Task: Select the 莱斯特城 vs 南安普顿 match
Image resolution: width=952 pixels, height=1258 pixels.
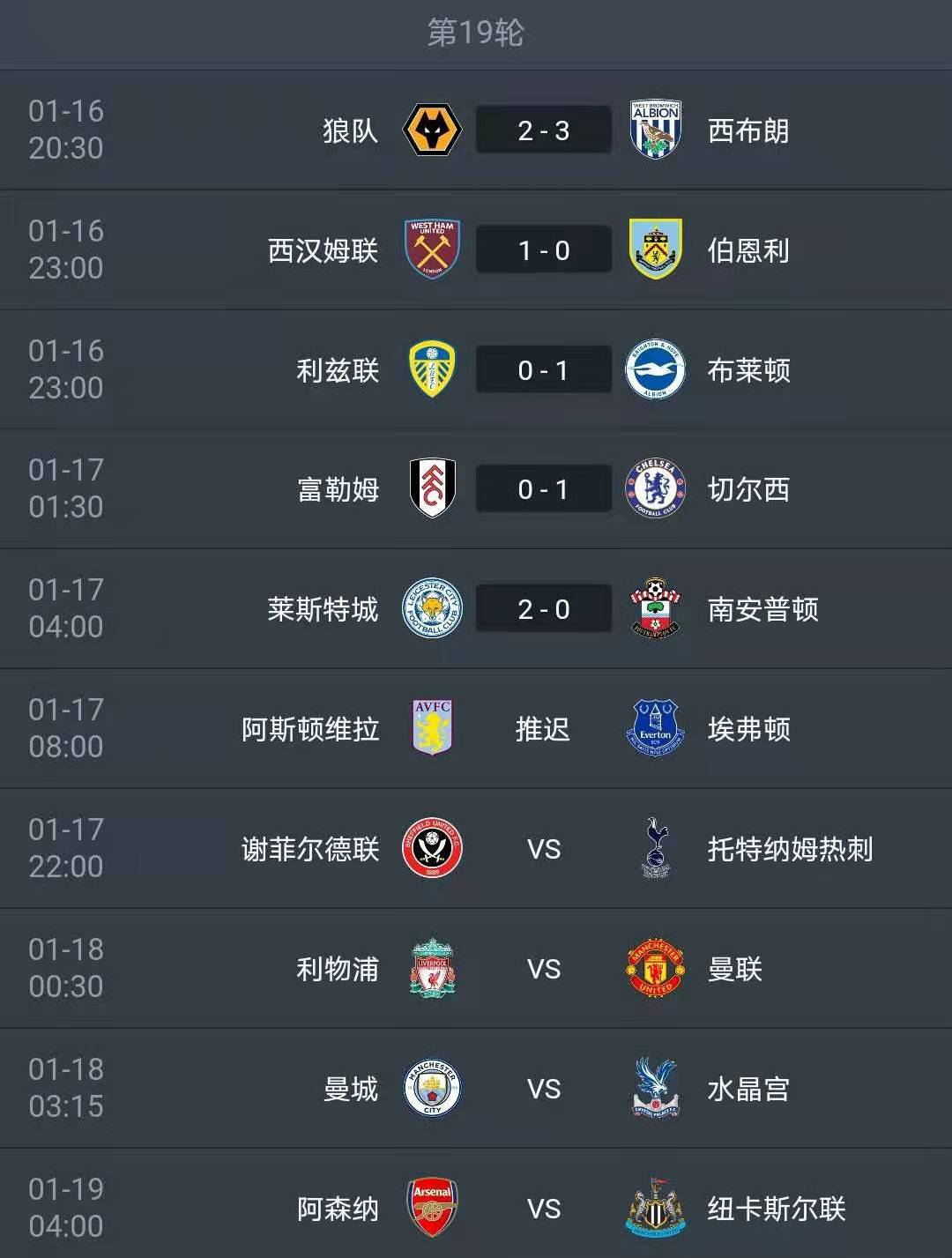Action: 543,609
